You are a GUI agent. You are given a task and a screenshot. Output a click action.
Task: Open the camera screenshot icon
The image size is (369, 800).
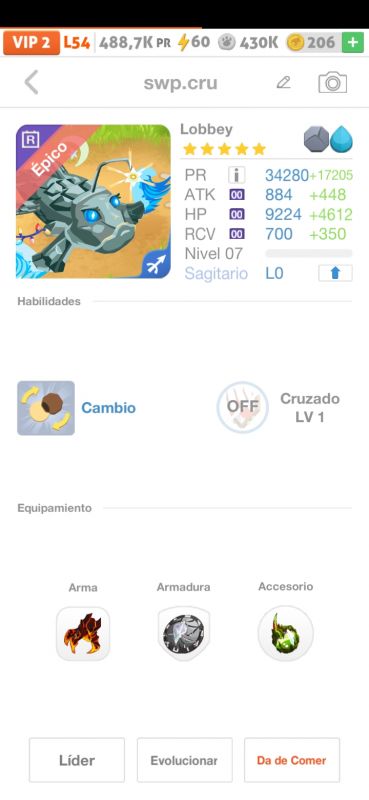point(332,83)
